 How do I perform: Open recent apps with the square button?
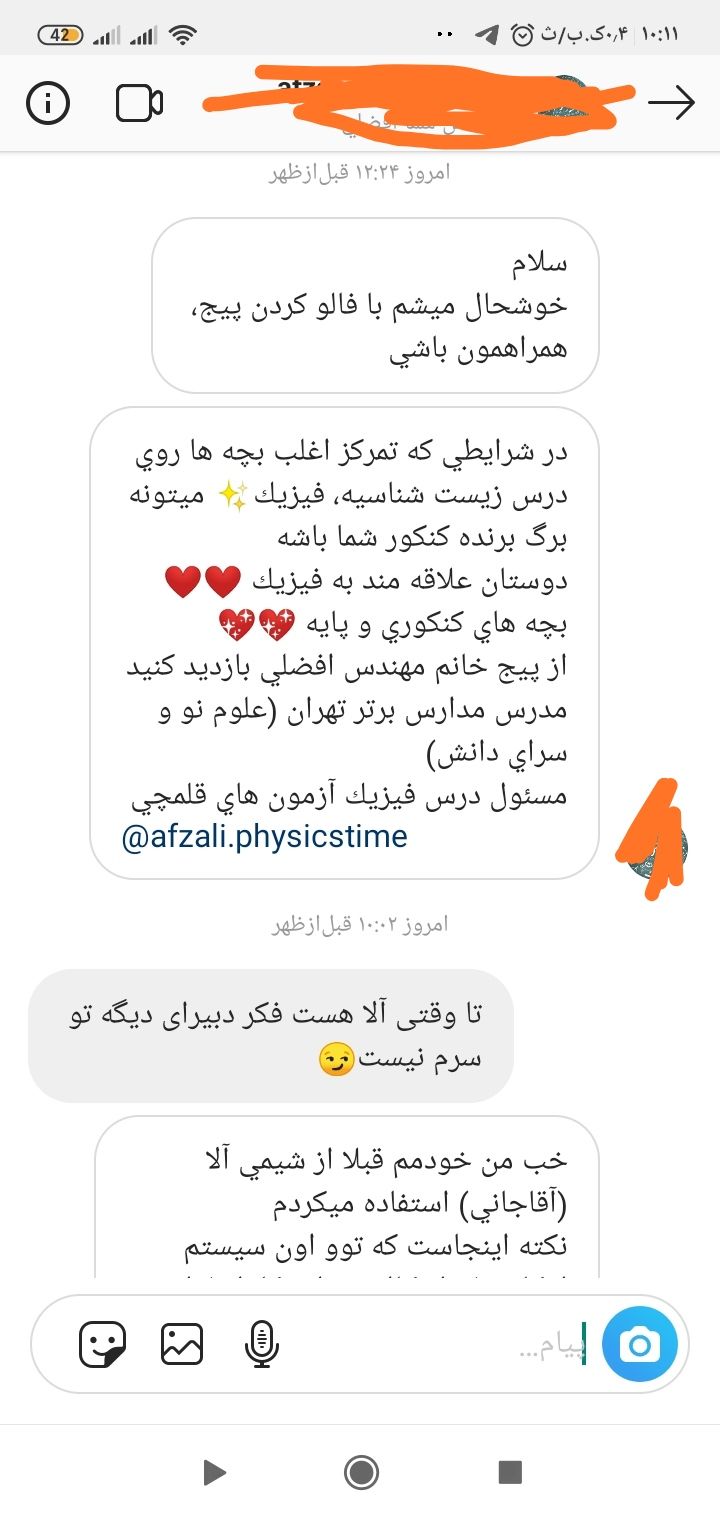[510, 1471]
